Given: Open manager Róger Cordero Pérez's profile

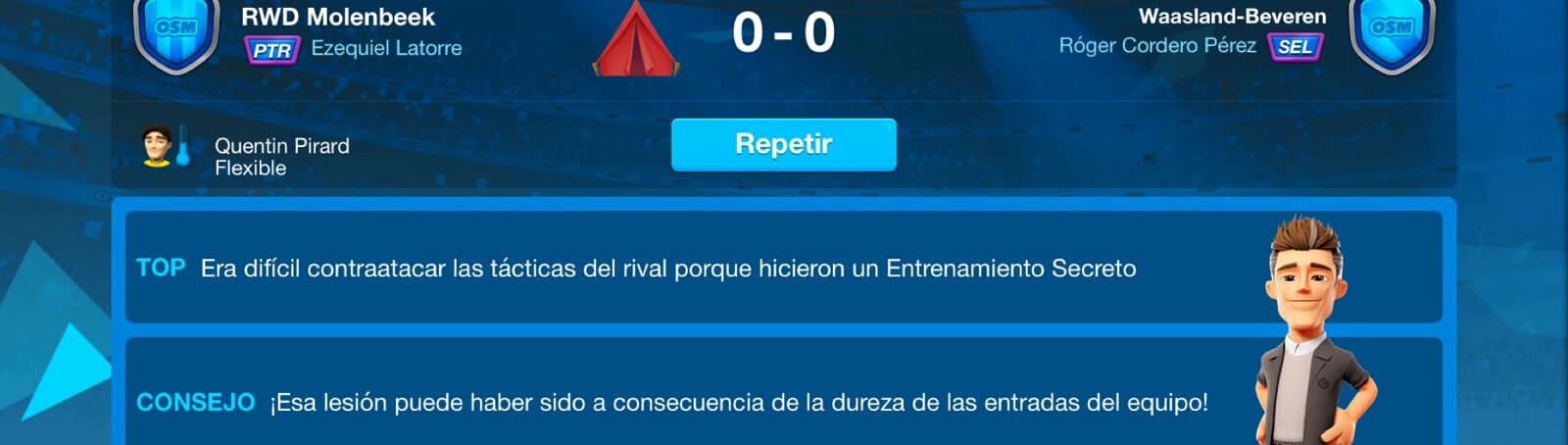Looking at the screenshot, I should point(1156,46).
